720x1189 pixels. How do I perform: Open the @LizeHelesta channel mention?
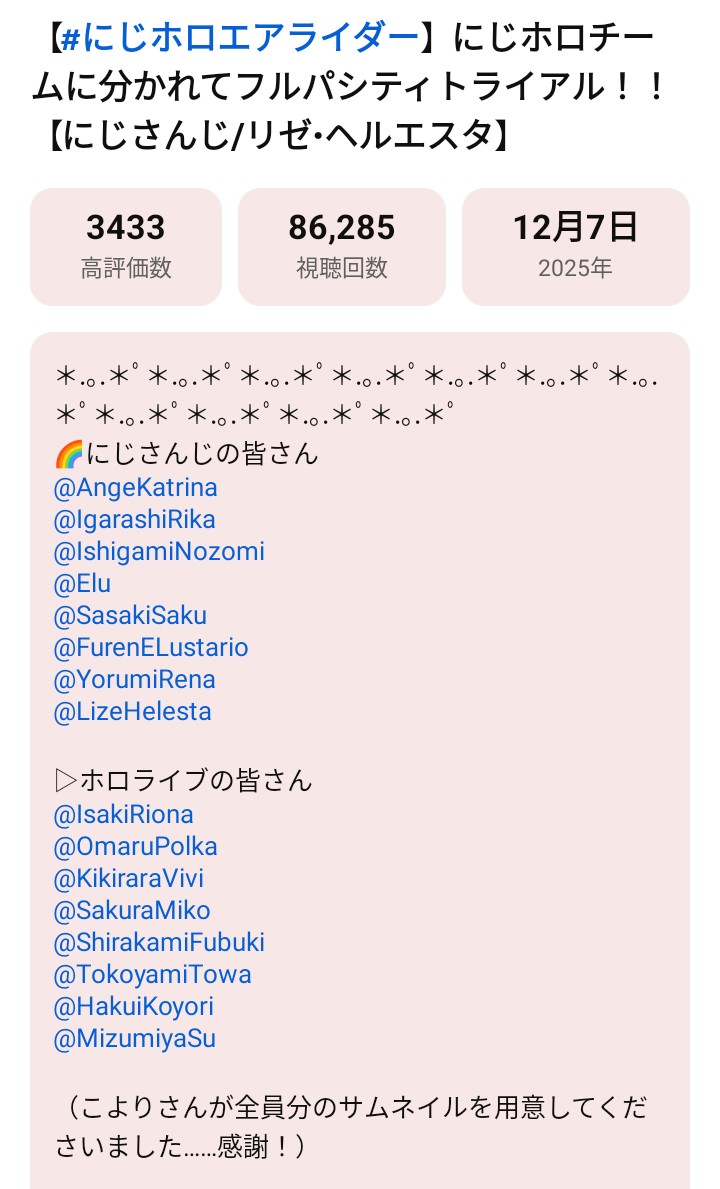pyautogui.click(x=132, y=712)
